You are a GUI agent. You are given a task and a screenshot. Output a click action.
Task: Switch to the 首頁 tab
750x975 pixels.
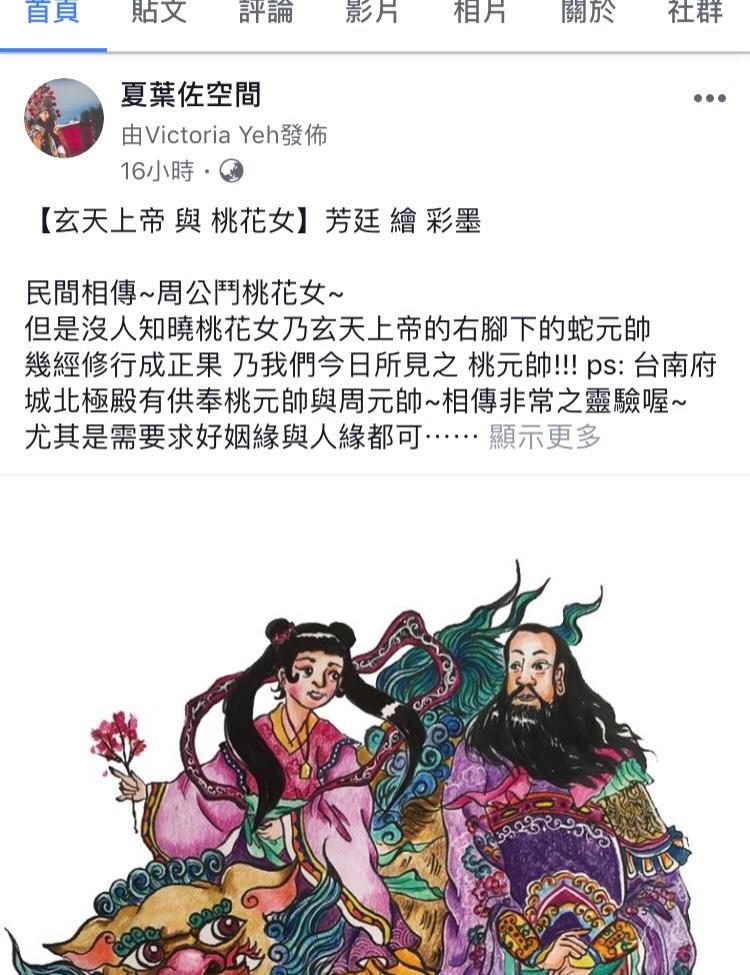[x=52, y=14]
